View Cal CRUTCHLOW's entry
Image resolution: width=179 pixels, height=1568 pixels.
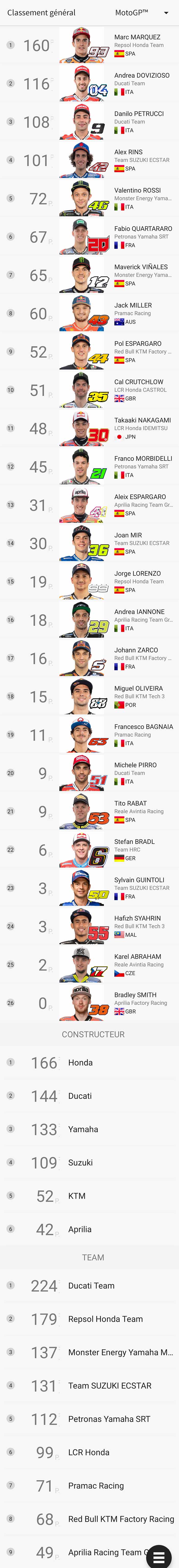pyautogui.click(x=89, y=390)
